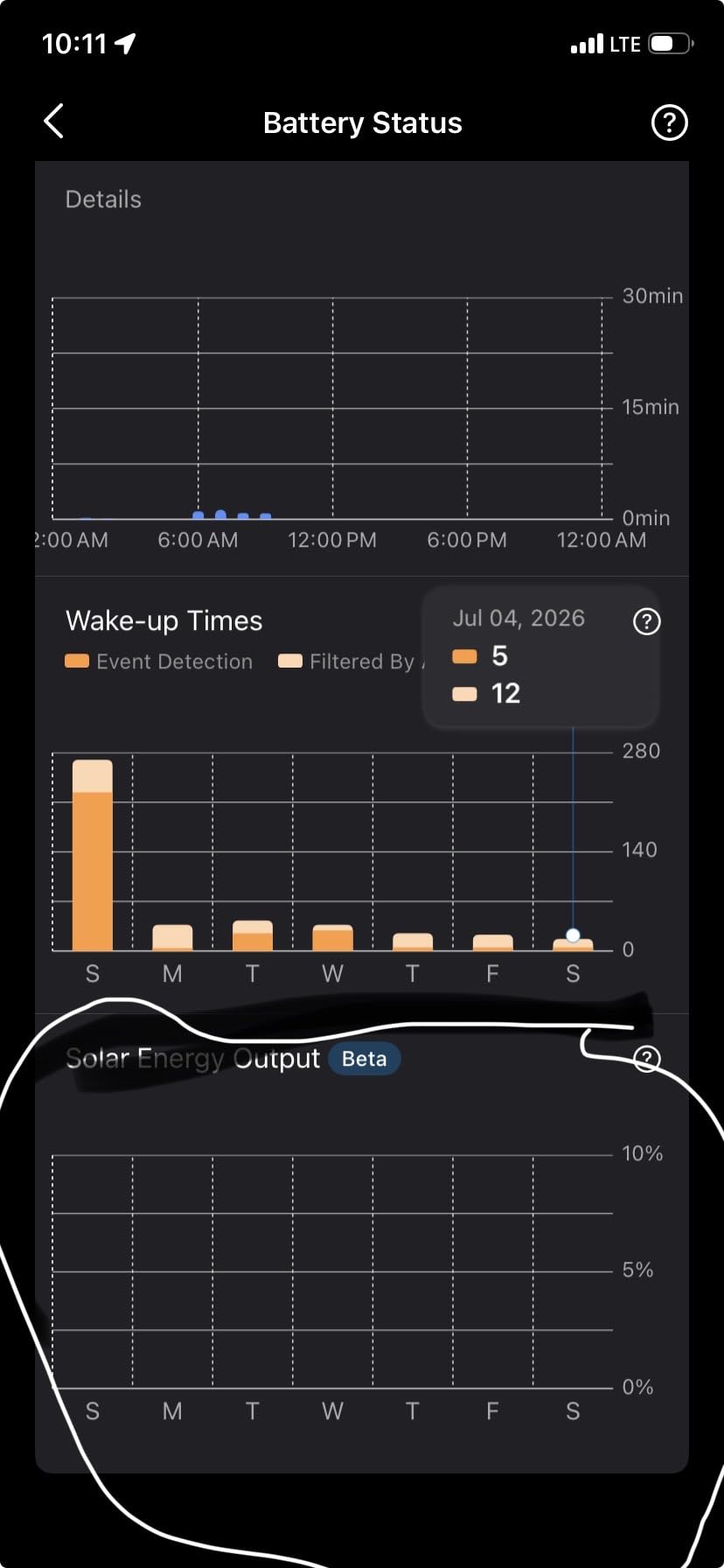Open the Wake-up Times help icon
The height and width of the screenshot is (1568, 724).
646,621
